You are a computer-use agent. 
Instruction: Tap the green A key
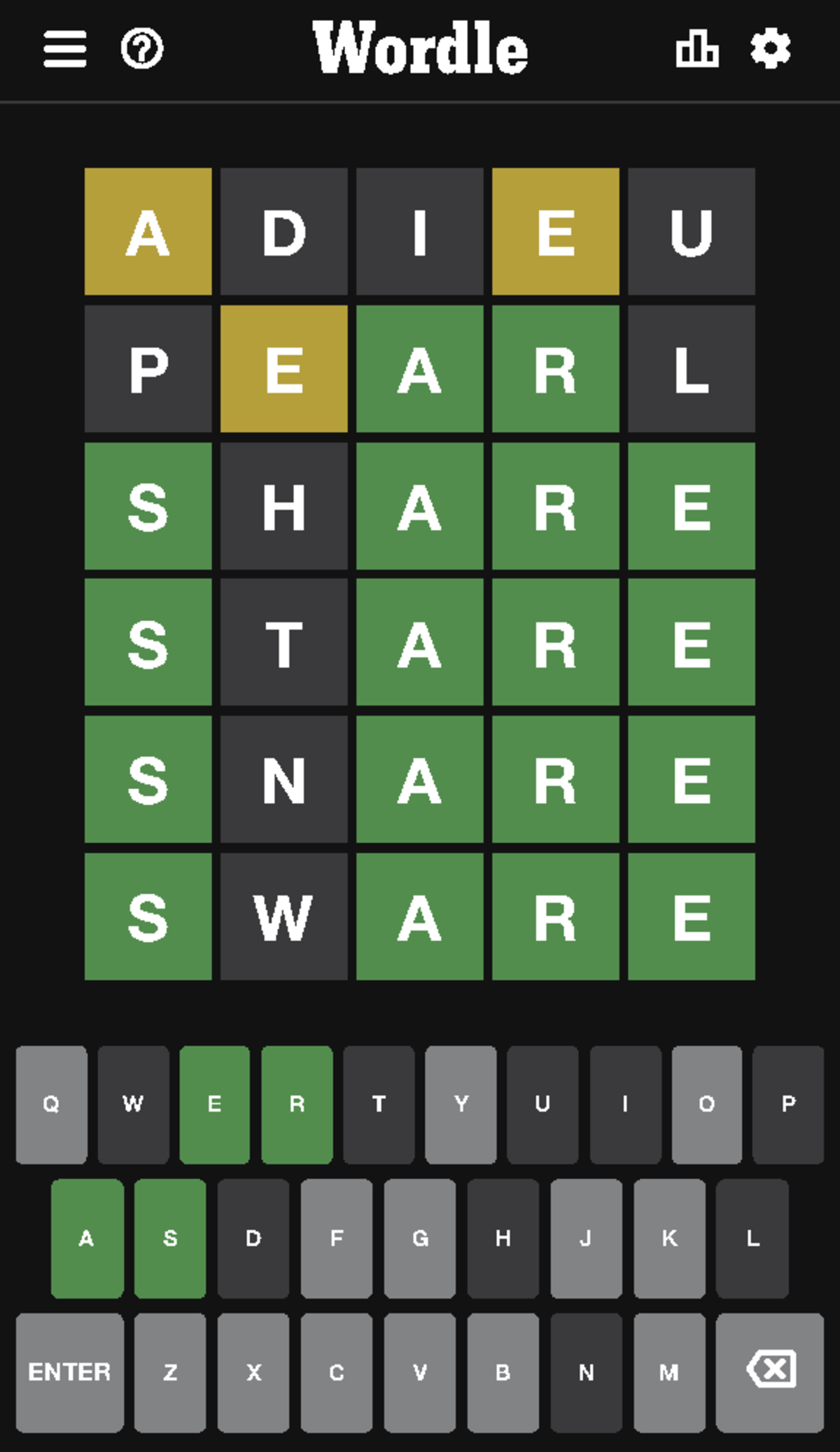click(87, 1238)
